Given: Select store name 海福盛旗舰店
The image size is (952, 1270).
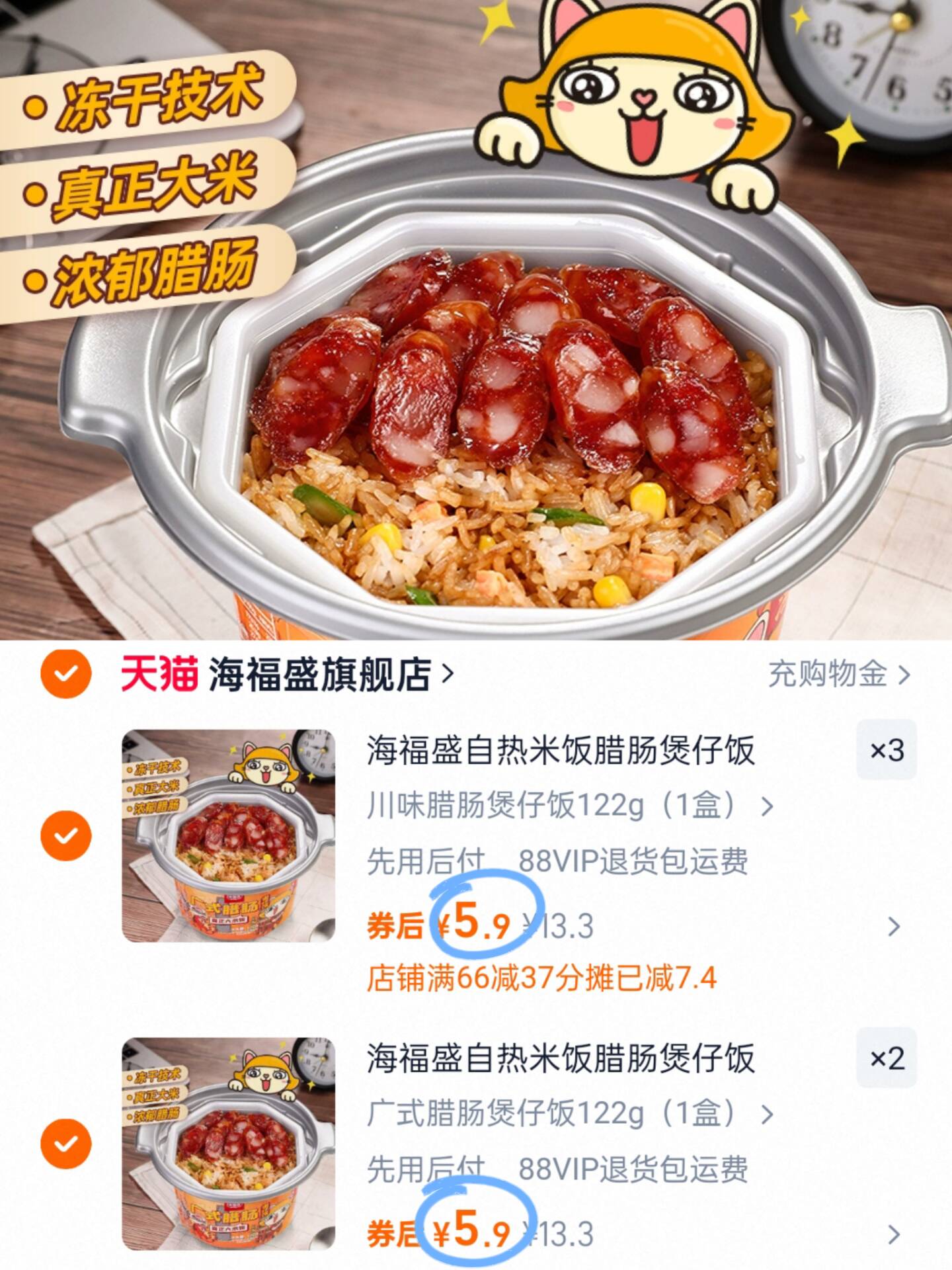Looking at the screenshot, I should point(311,676).
